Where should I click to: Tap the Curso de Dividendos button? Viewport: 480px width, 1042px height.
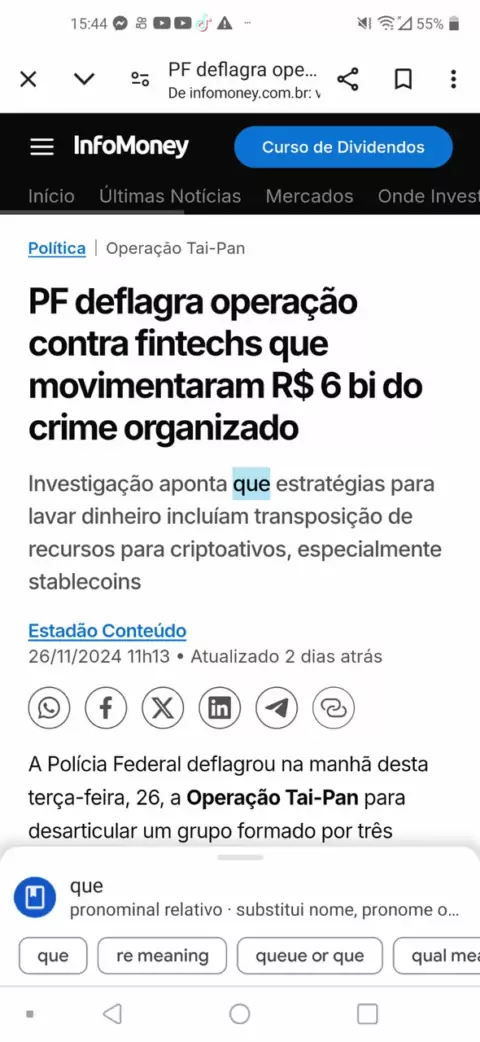point(343,147)
